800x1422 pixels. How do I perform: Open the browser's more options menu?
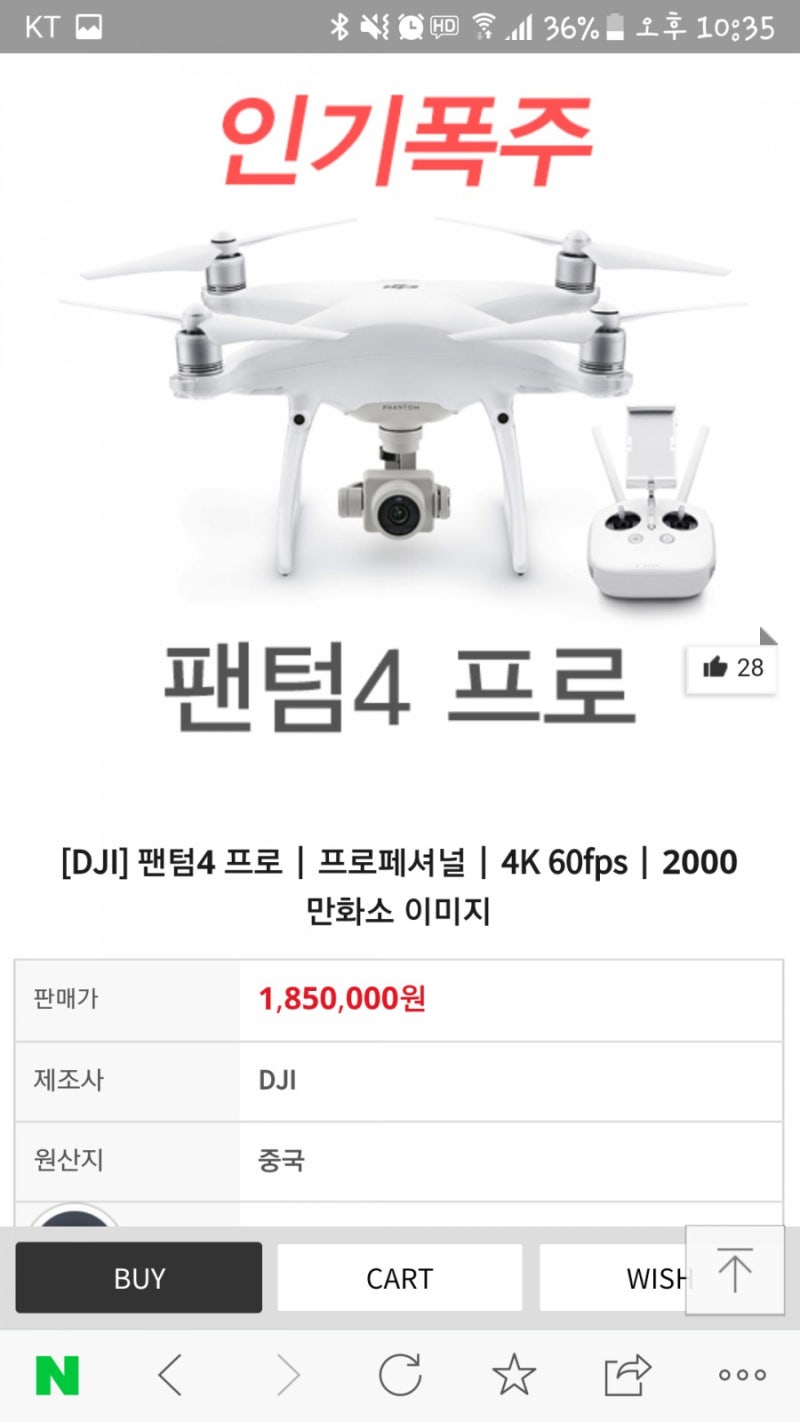[743, 1376]
